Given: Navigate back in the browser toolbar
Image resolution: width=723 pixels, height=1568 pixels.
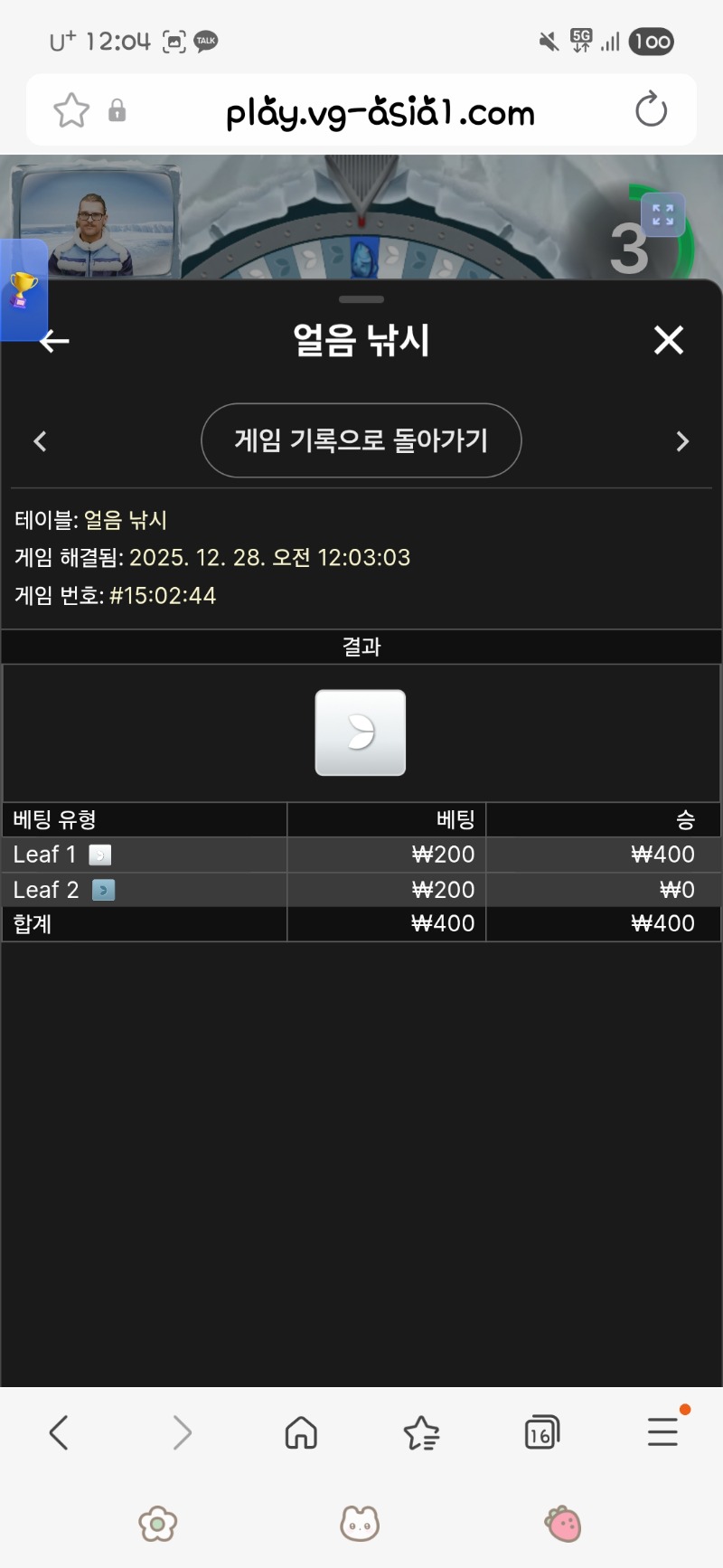Looking at the screenshot, I should click(60, 1432).
